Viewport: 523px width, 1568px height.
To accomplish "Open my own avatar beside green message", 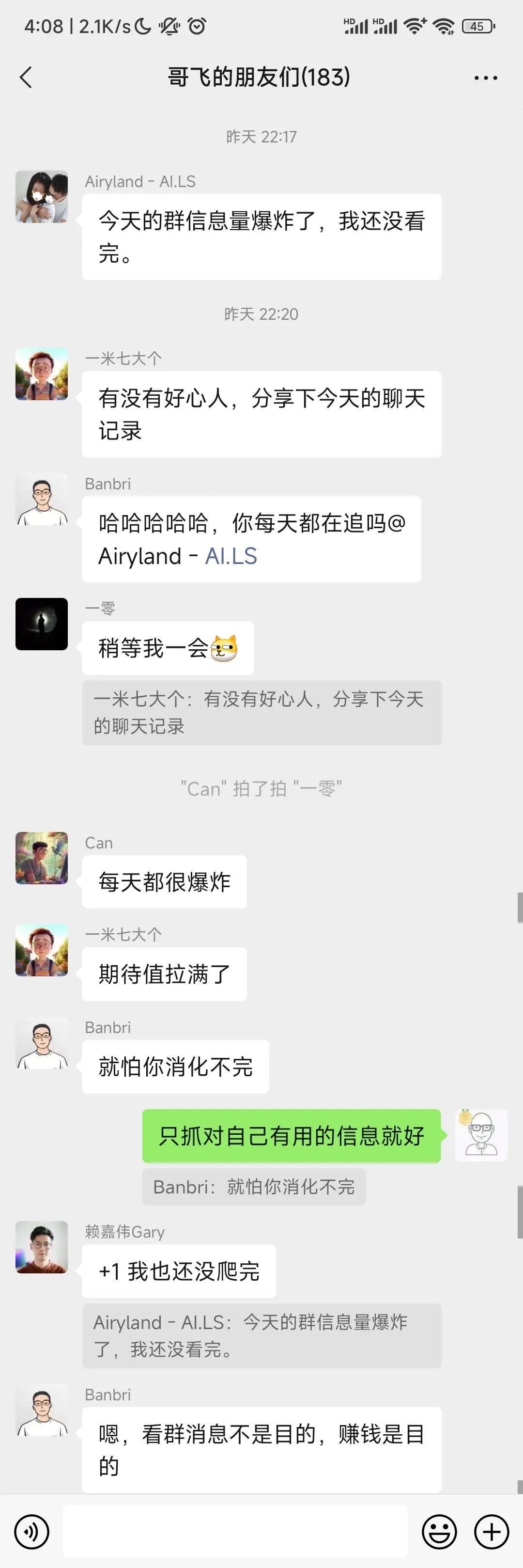I will 481,1135.
